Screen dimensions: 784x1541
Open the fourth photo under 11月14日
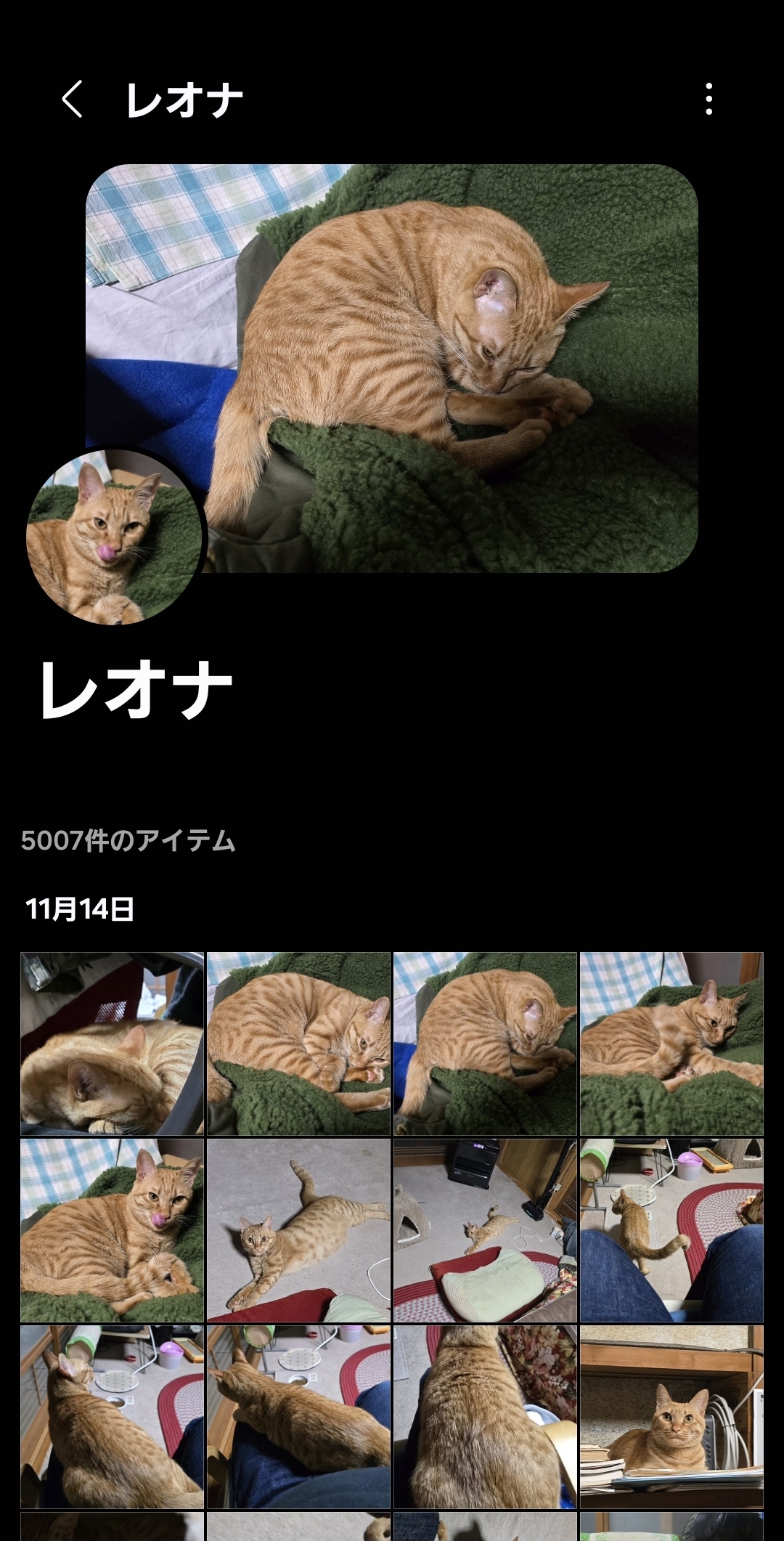(671, 1044)
